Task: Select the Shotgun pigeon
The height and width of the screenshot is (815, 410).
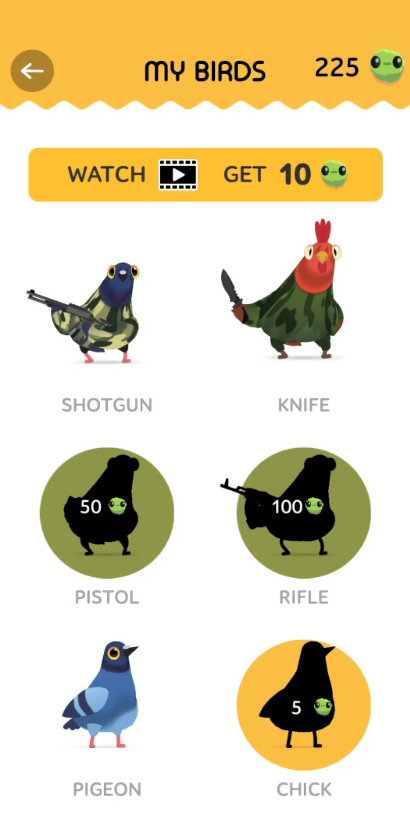Action: 83,312
